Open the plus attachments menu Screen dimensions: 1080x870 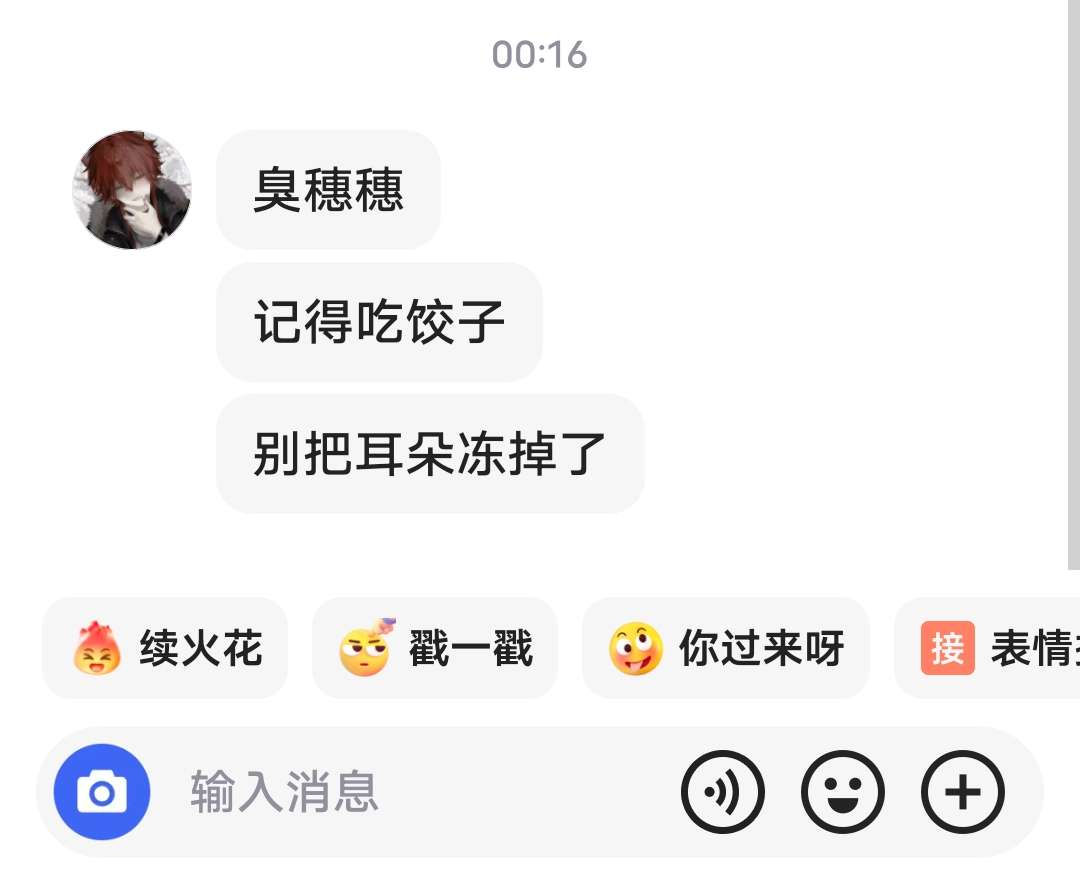(962, 792)
